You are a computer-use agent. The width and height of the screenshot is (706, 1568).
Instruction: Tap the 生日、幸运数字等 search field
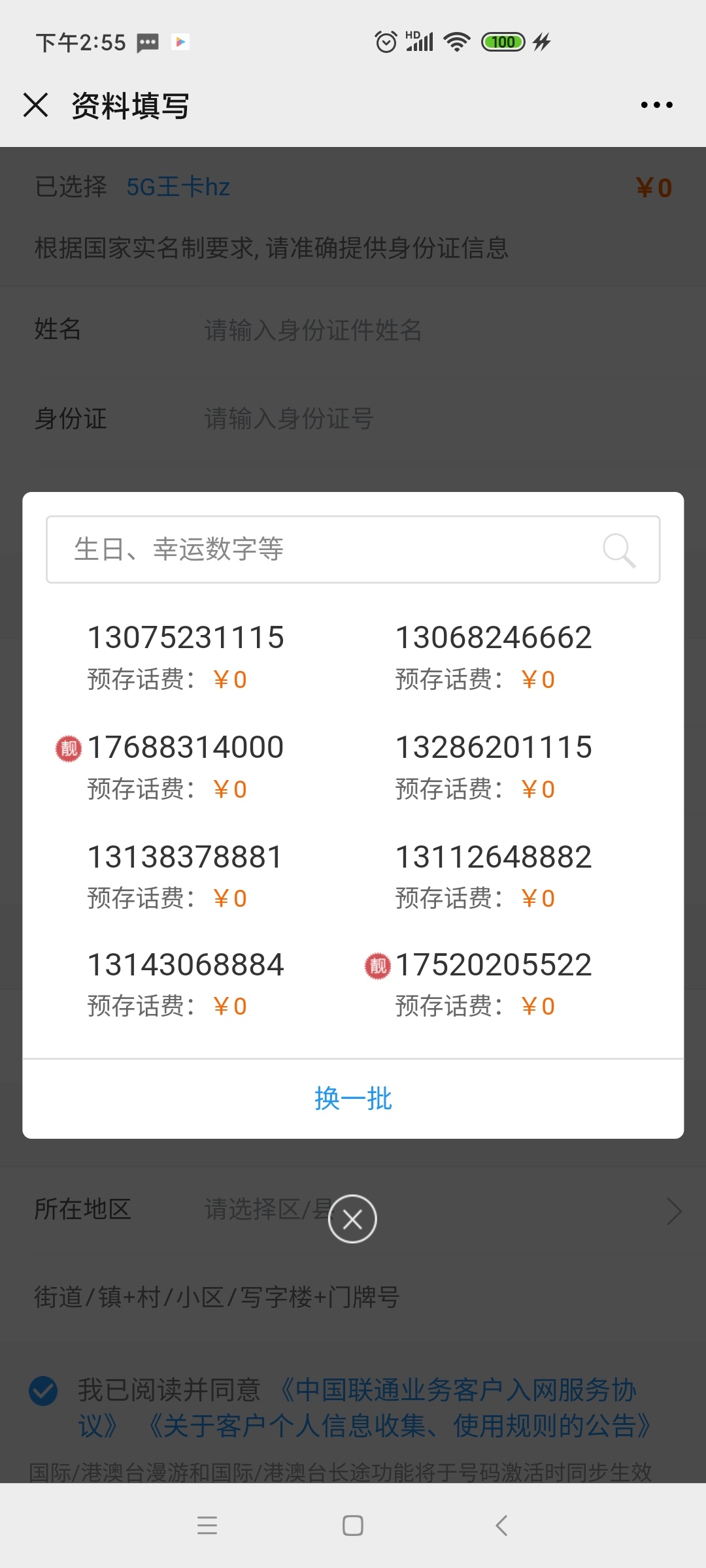pos(327,549)
